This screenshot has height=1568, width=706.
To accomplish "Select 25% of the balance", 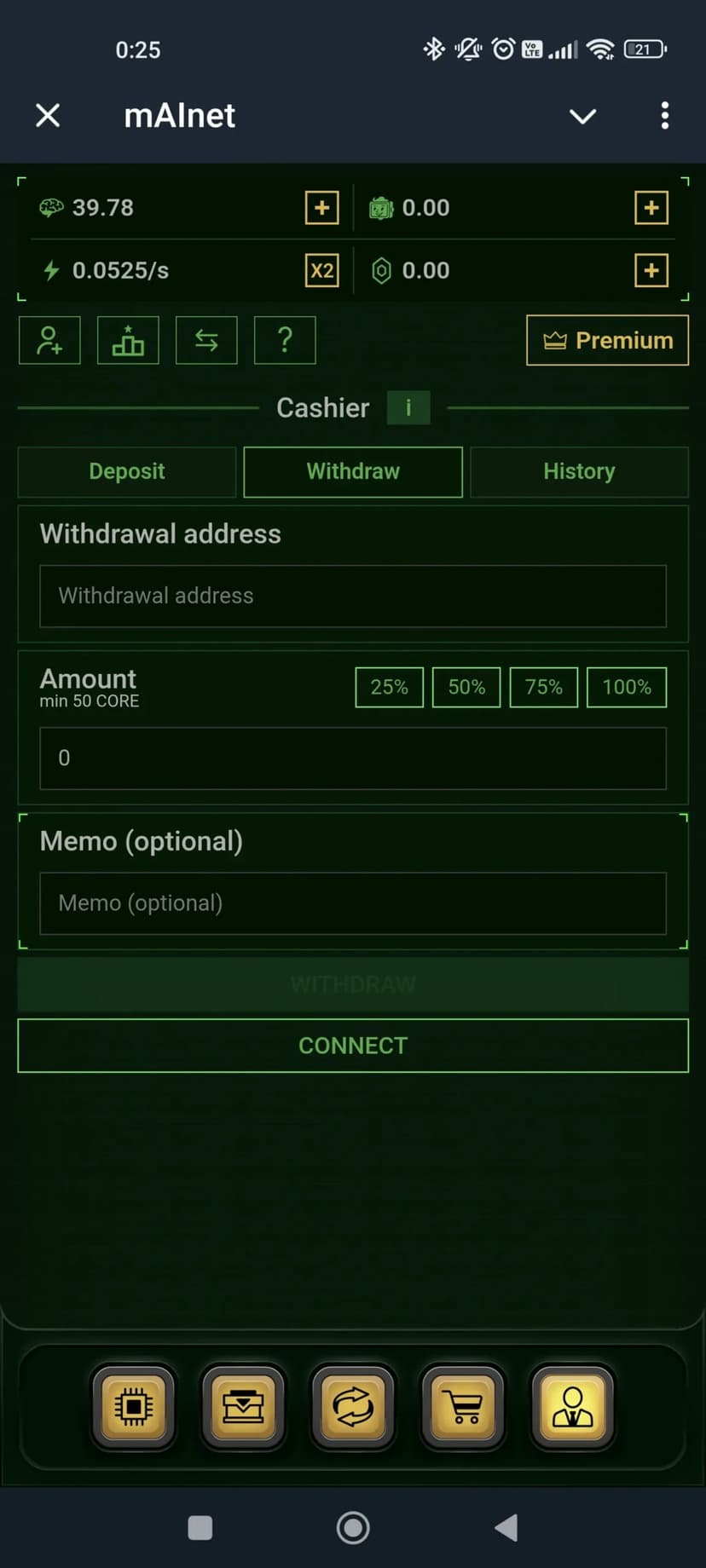I will click(389, 687).
